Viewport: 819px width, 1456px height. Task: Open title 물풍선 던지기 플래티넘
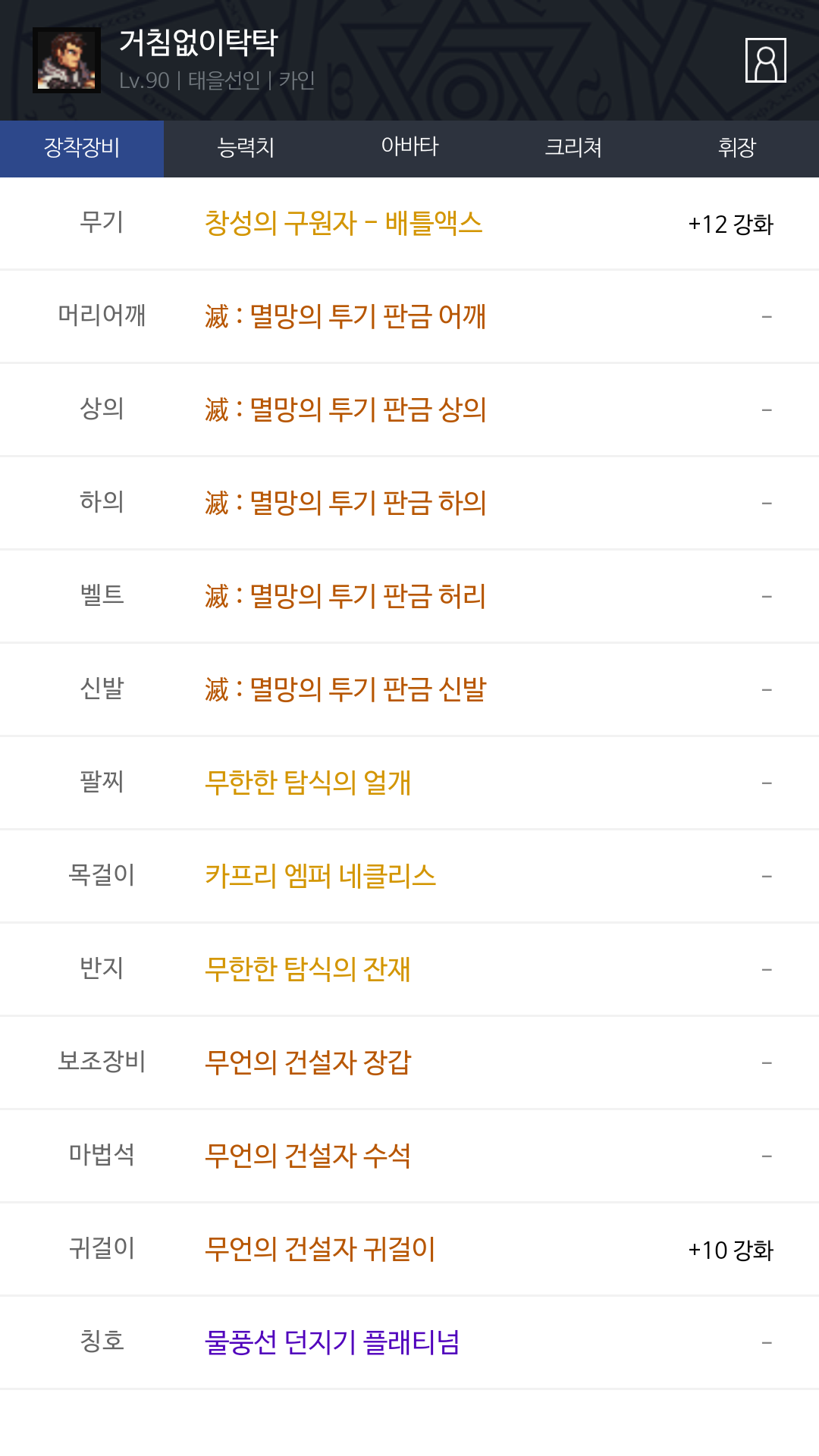pos(332,1342)
